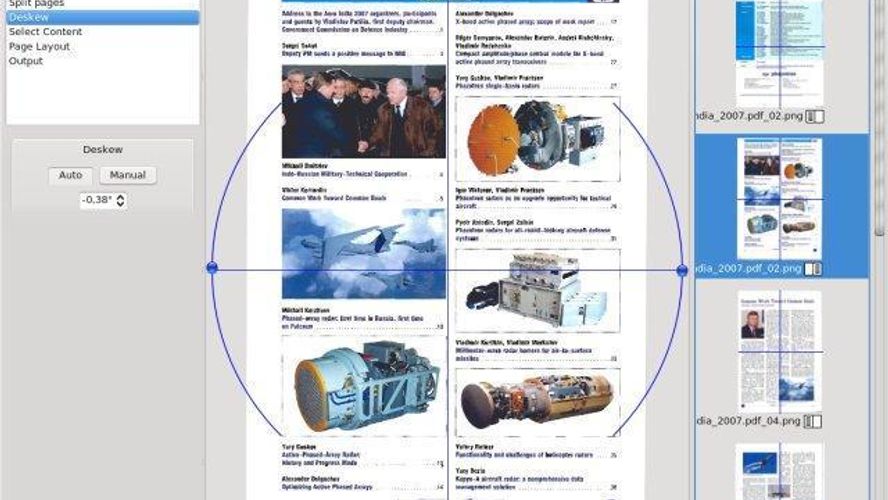
Task: Switch to the Page Layout stage
Action: (x=40, y=46)
